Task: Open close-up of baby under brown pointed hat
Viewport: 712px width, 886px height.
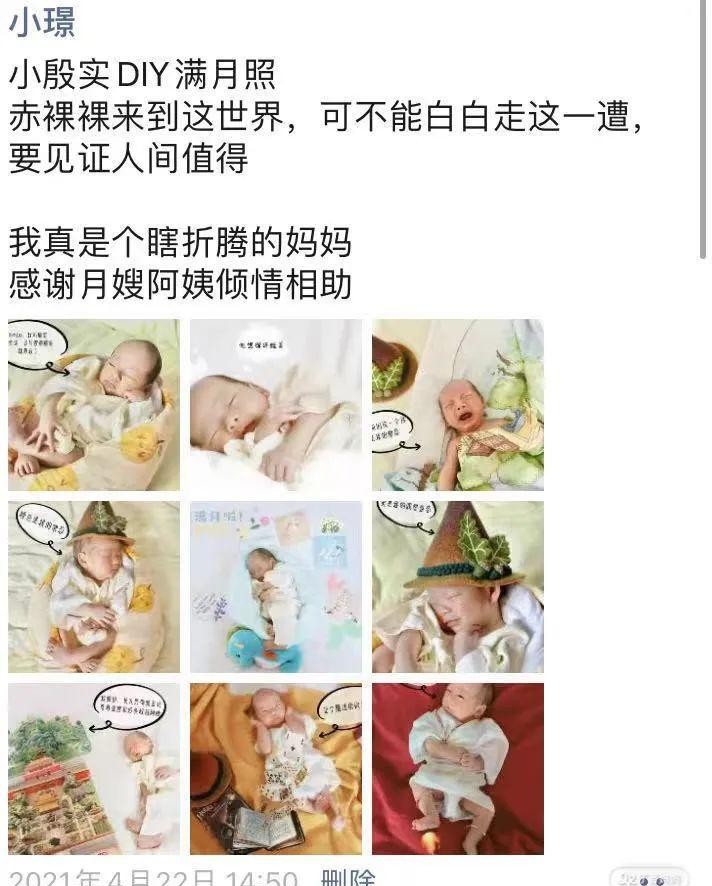Action: click(x=458, y=586)
